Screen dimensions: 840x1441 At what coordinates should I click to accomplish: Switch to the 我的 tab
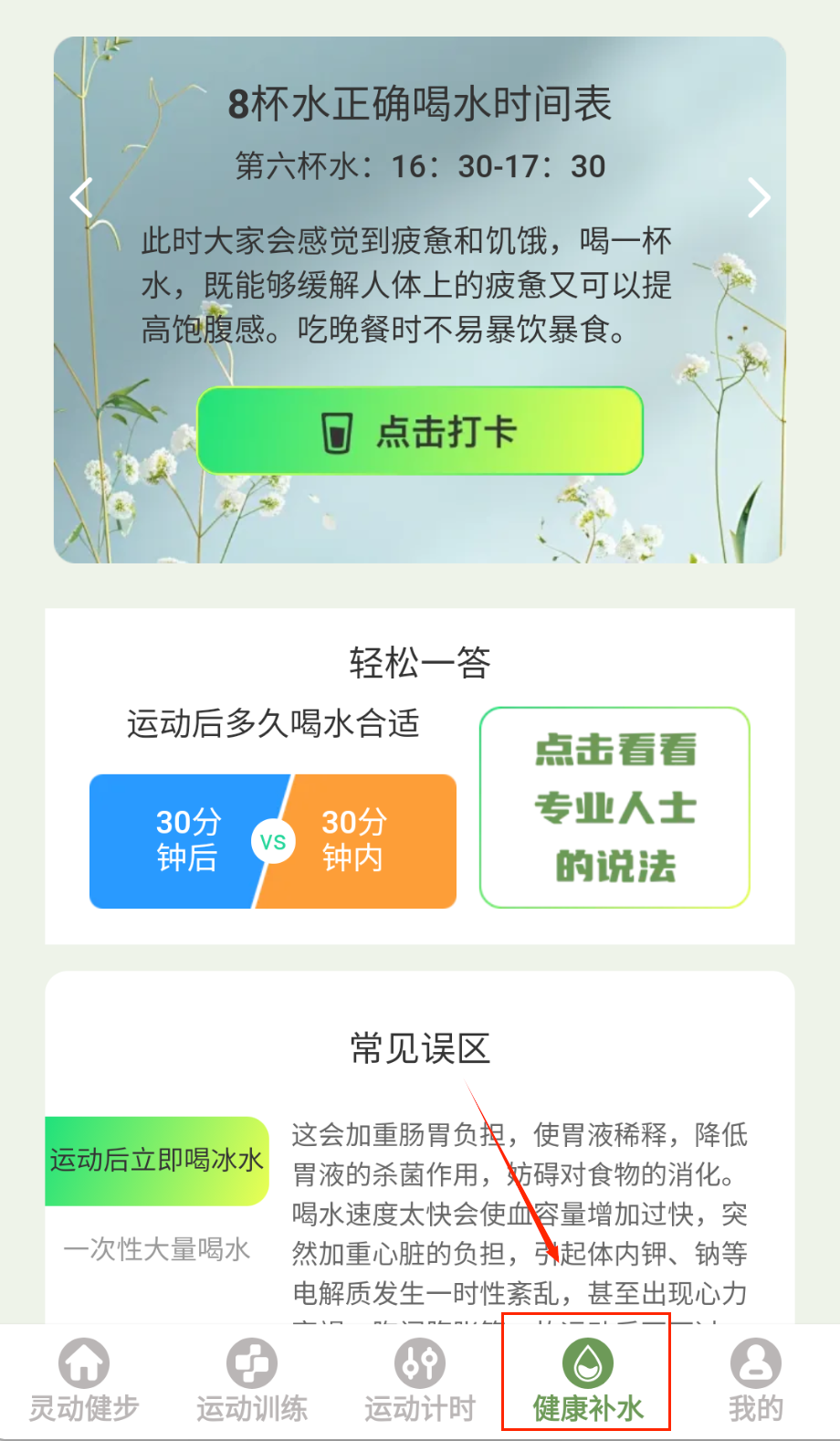click(756, 1381)
